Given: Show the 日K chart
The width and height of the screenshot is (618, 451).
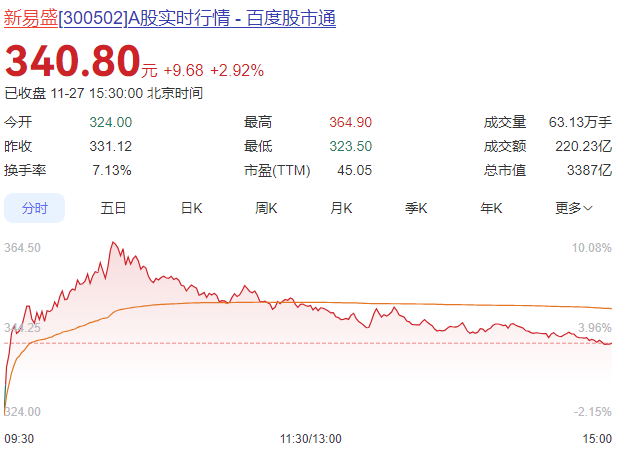Looking at the screenshot, I should 191,208.
